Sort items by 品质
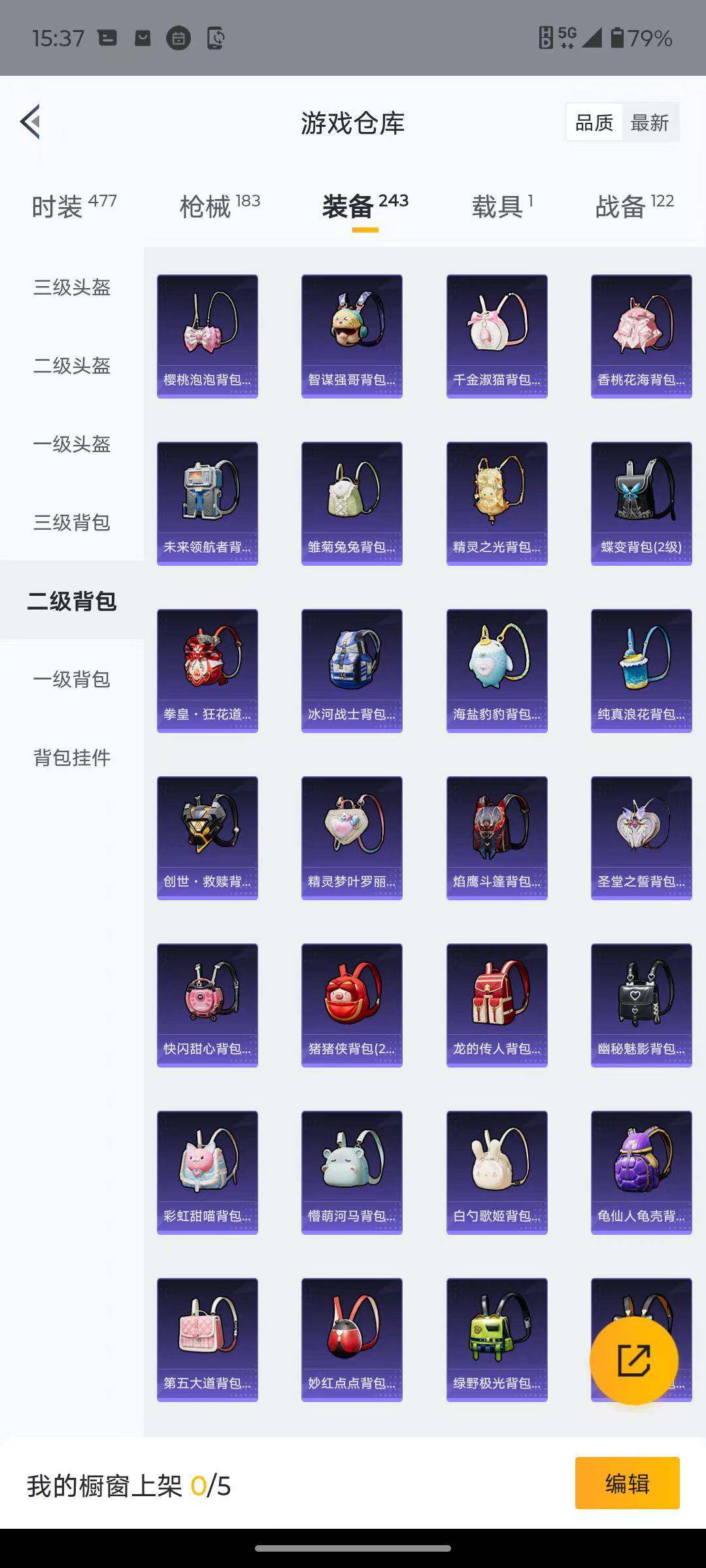The image size is (706, 1568). coord(594,122)
